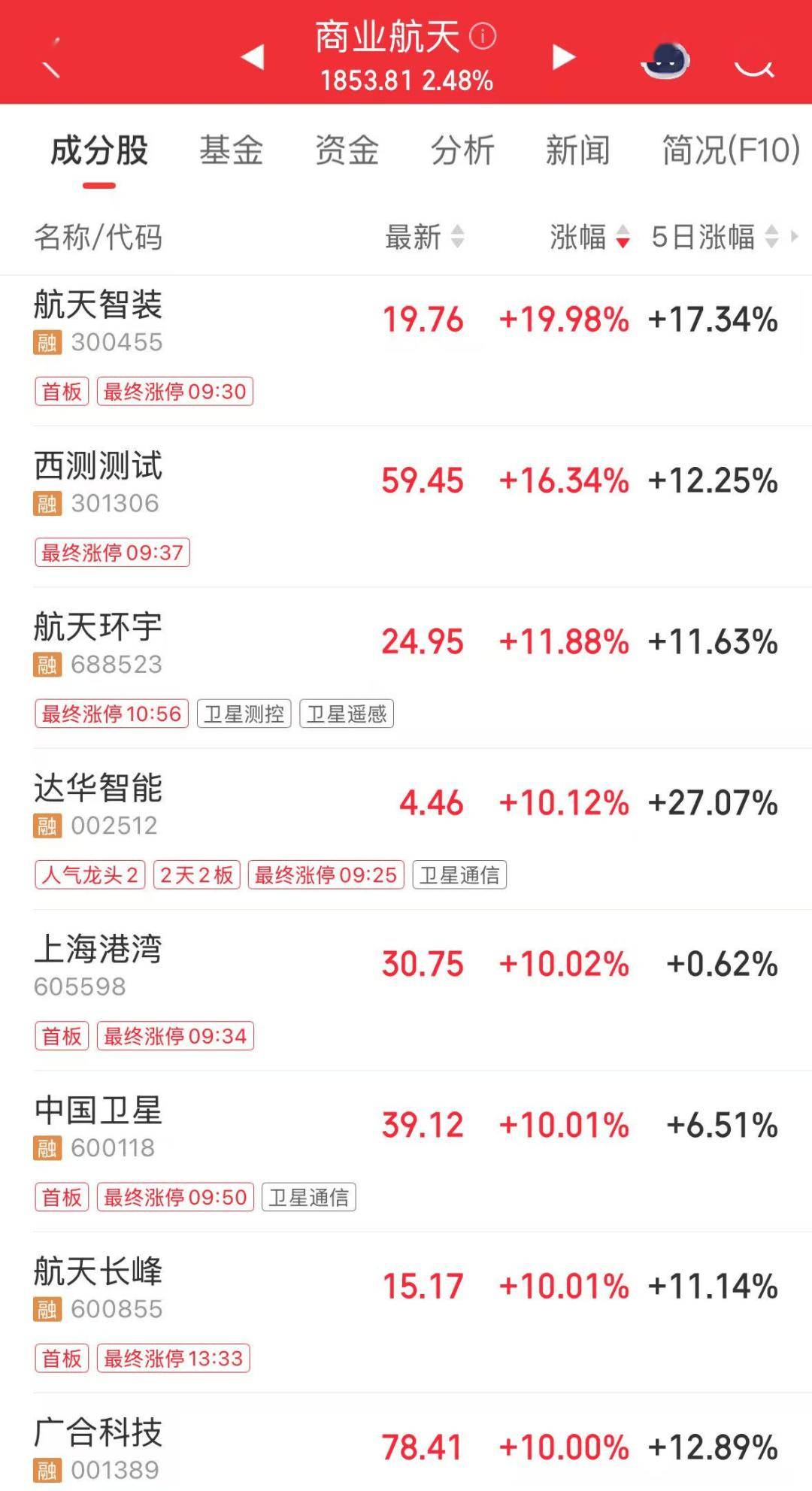This screenshot has width=812, height=1491.
Task: Open stock 西测测试 301306
Action: (x=98, y=481)
